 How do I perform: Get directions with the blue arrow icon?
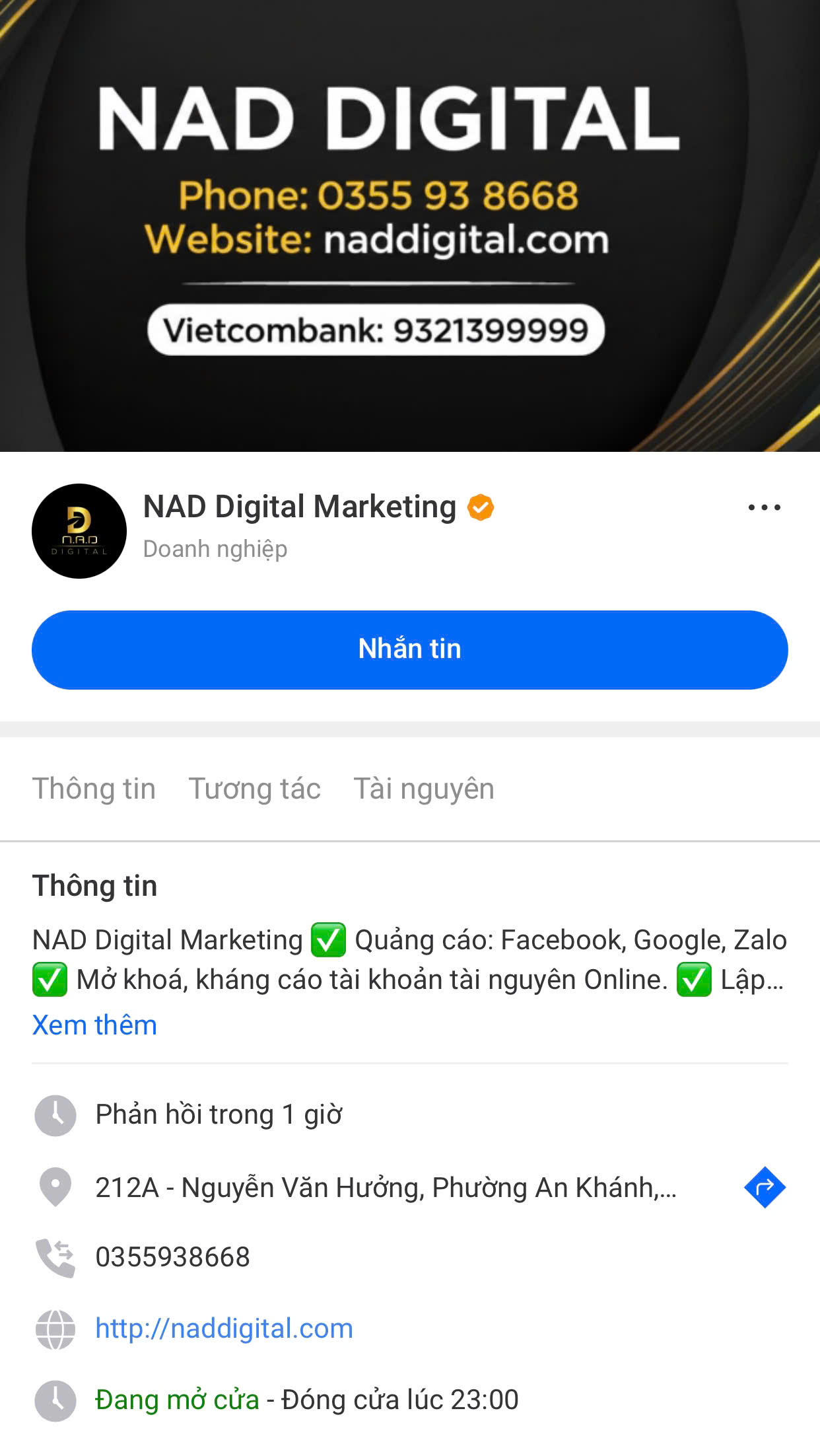[764, 1187]
